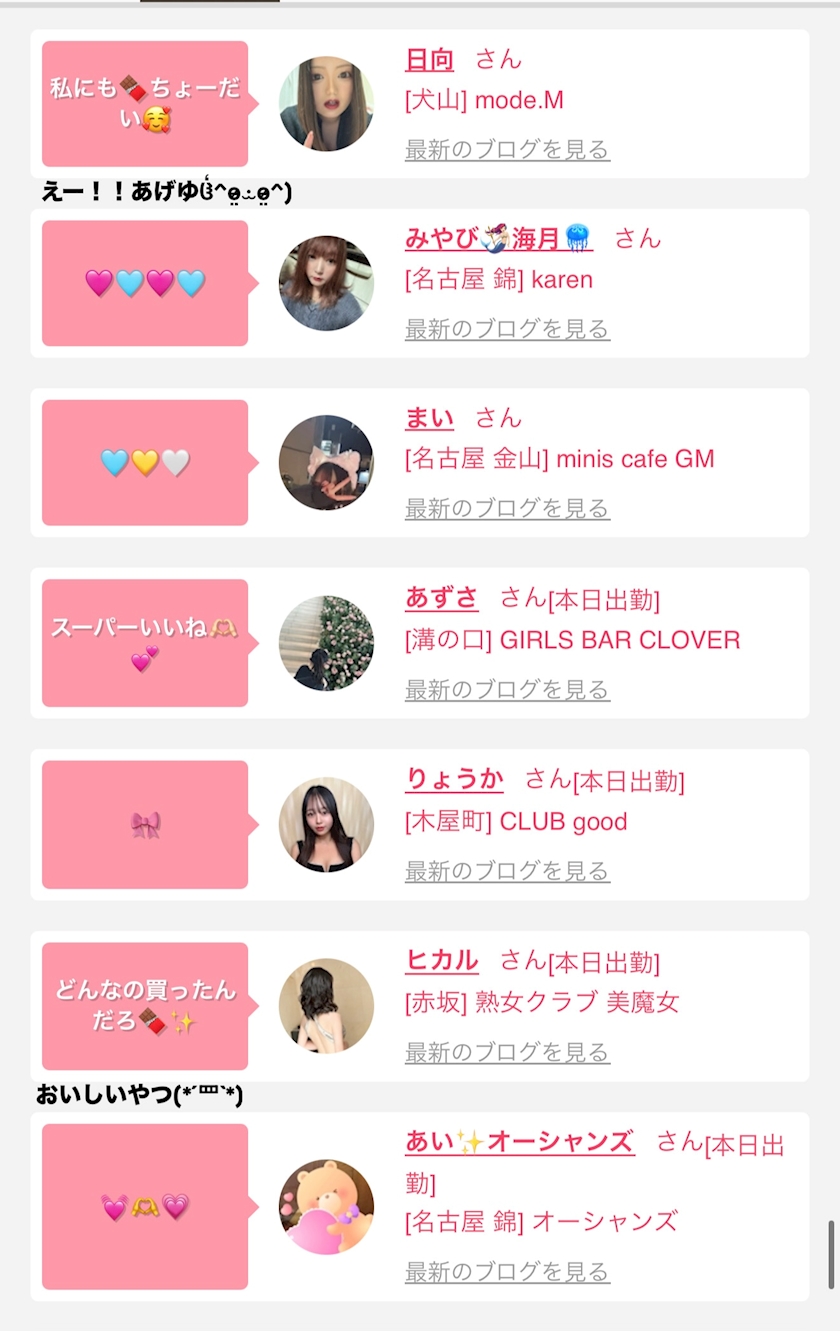View the latest blog of あい✨オーシャンズ
This screenshot has width=840, height=1331.
coord(507,1272)
